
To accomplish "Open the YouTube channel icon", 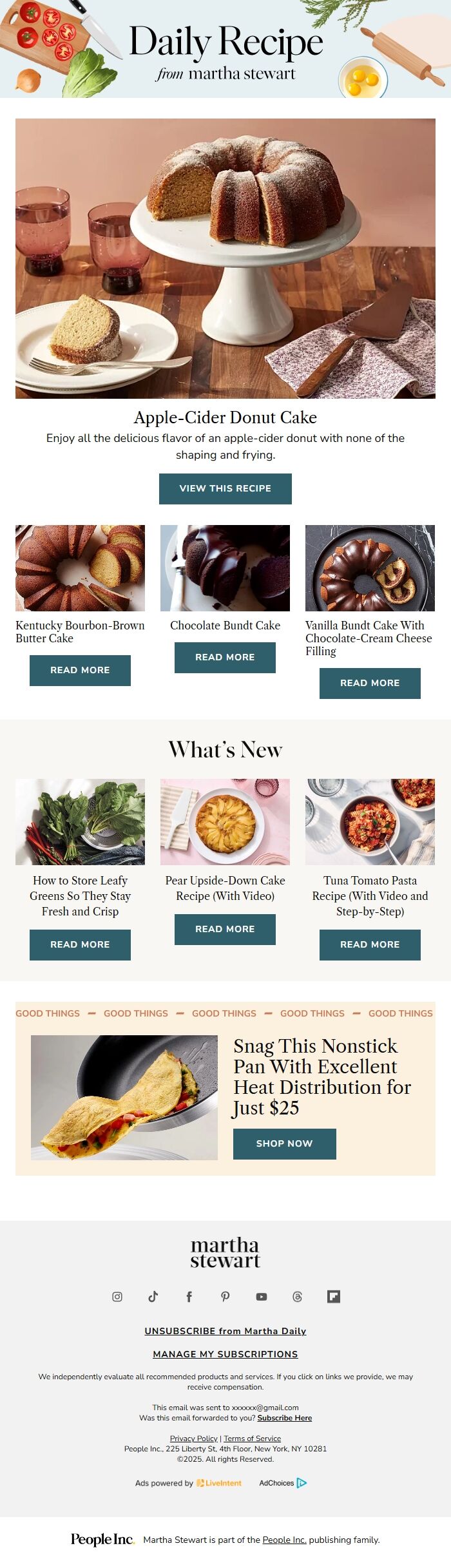I will (261, 1297).
